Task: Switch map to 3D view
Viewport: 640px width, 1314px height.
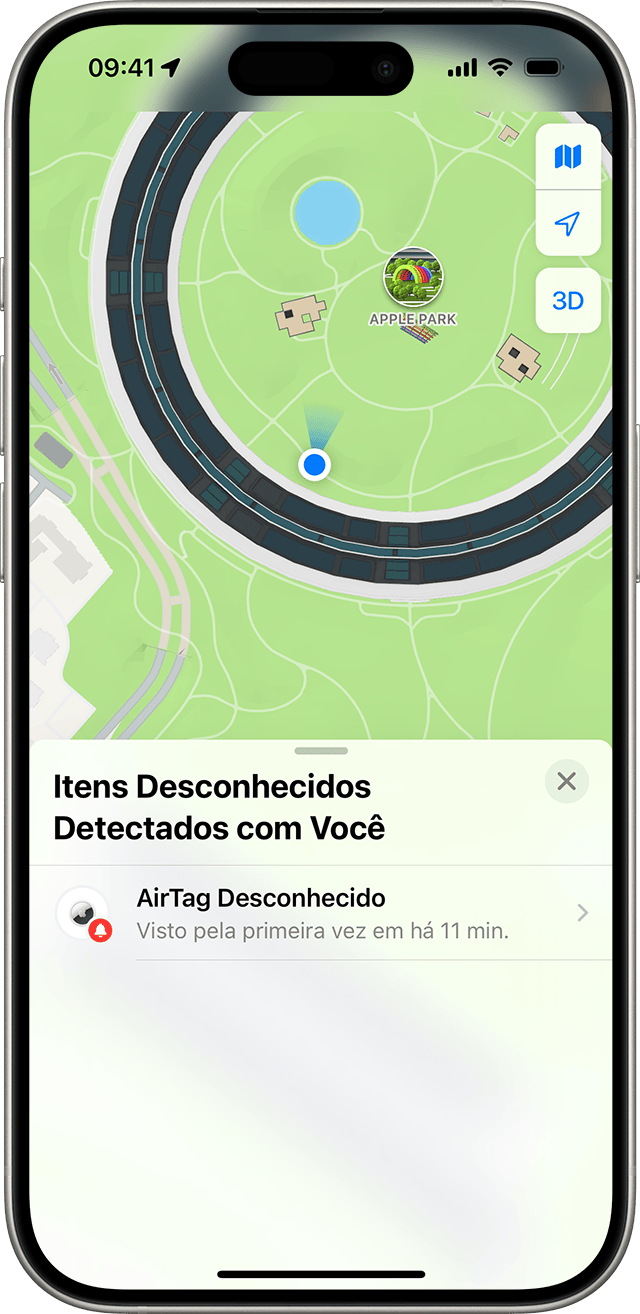Action: 568,300
